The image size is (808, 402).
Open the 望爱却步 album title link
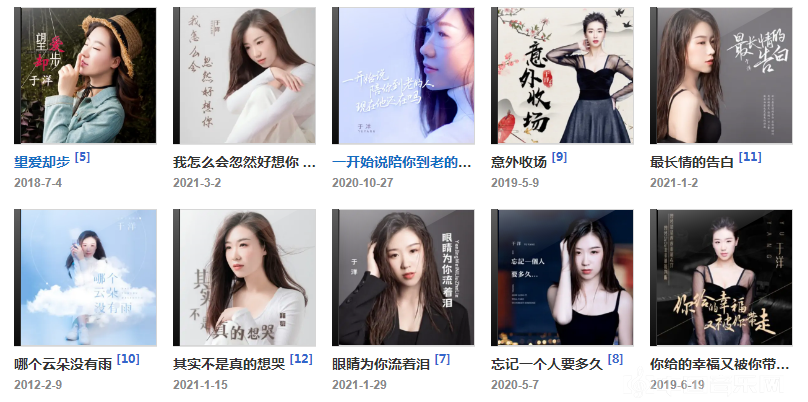pyautogui.click(x=42, y=161)
